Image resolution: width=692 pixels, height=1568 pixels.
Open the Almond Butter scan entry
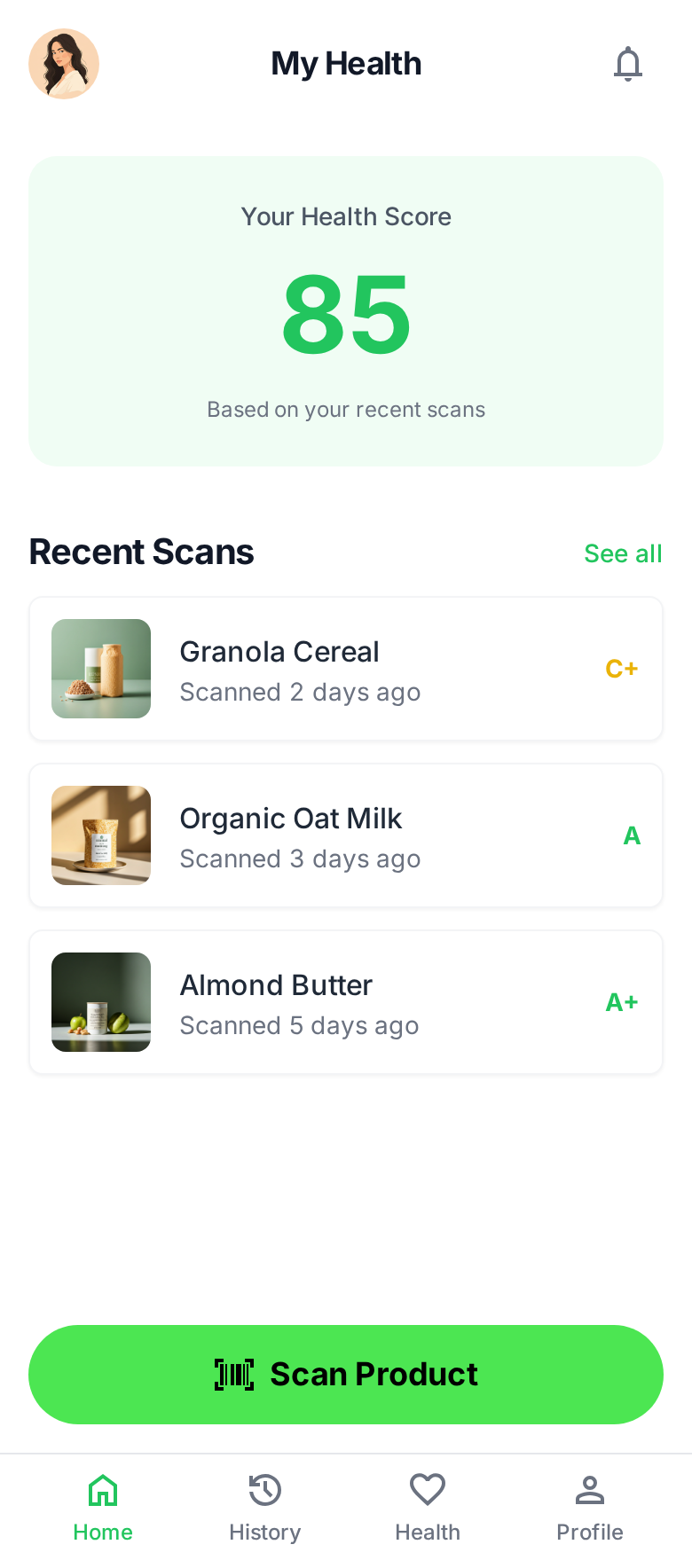tap(346, 1001)
